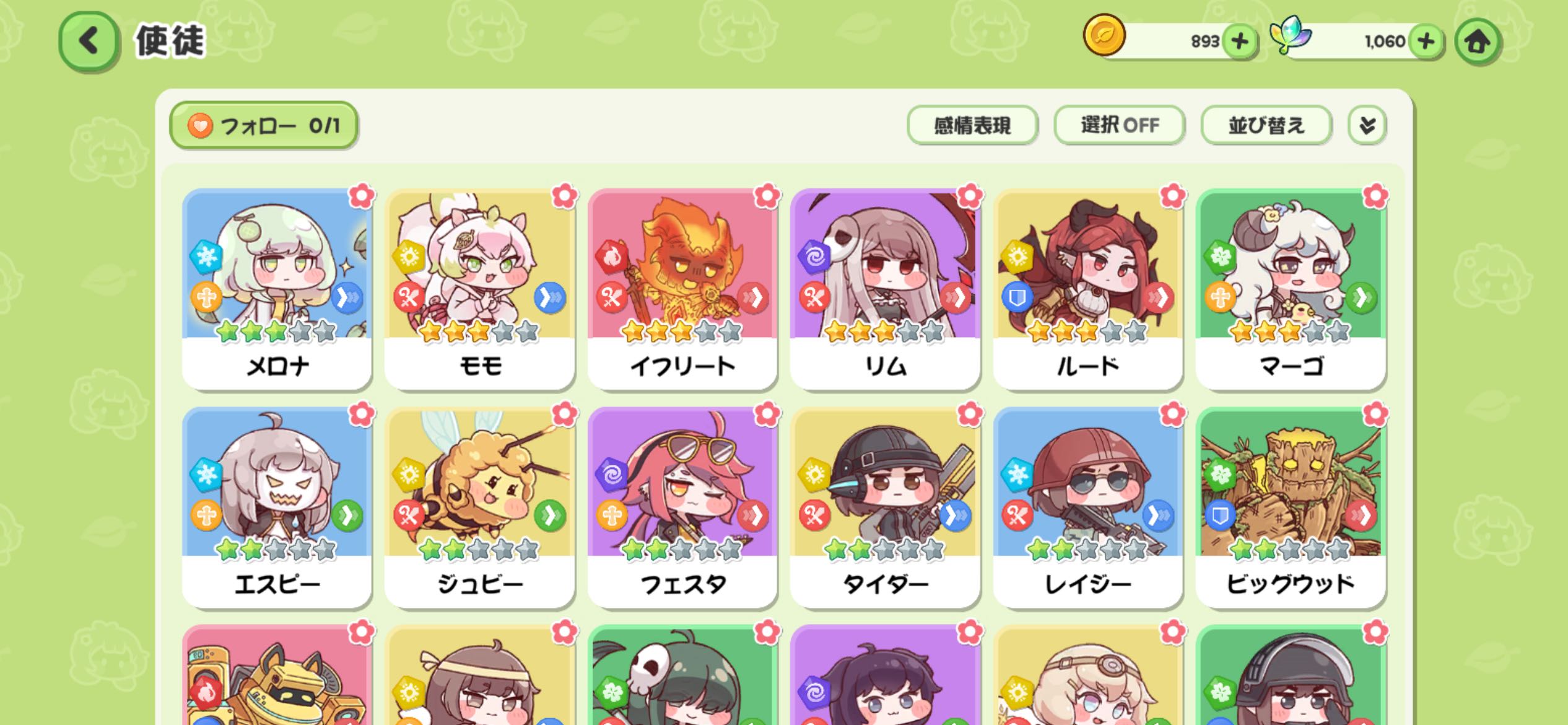View マーゴ character details

click(x=1291, y=288)
